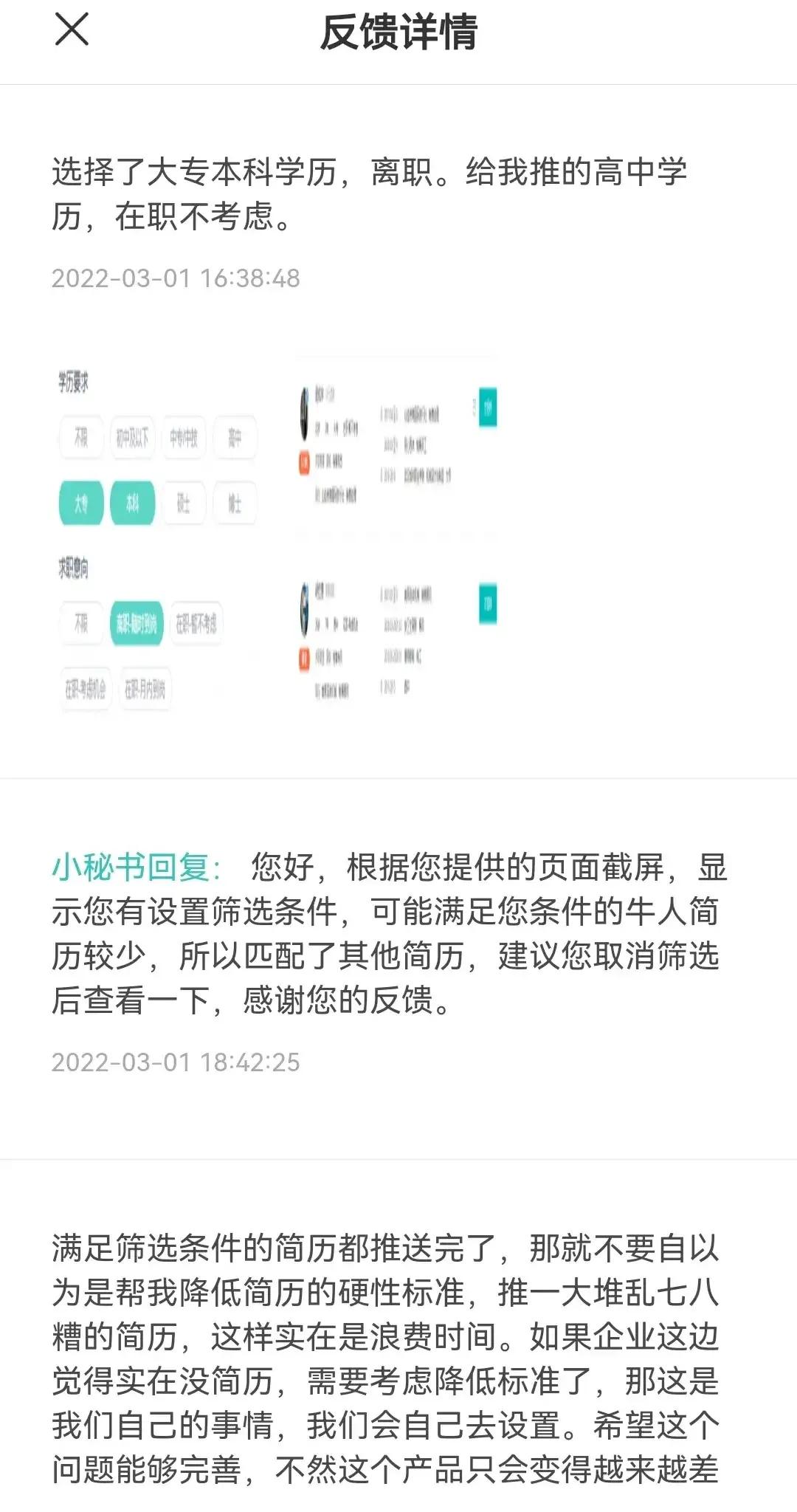
Task: Tap the teal greet icon on the second candidate
Action: pos(487,603)
